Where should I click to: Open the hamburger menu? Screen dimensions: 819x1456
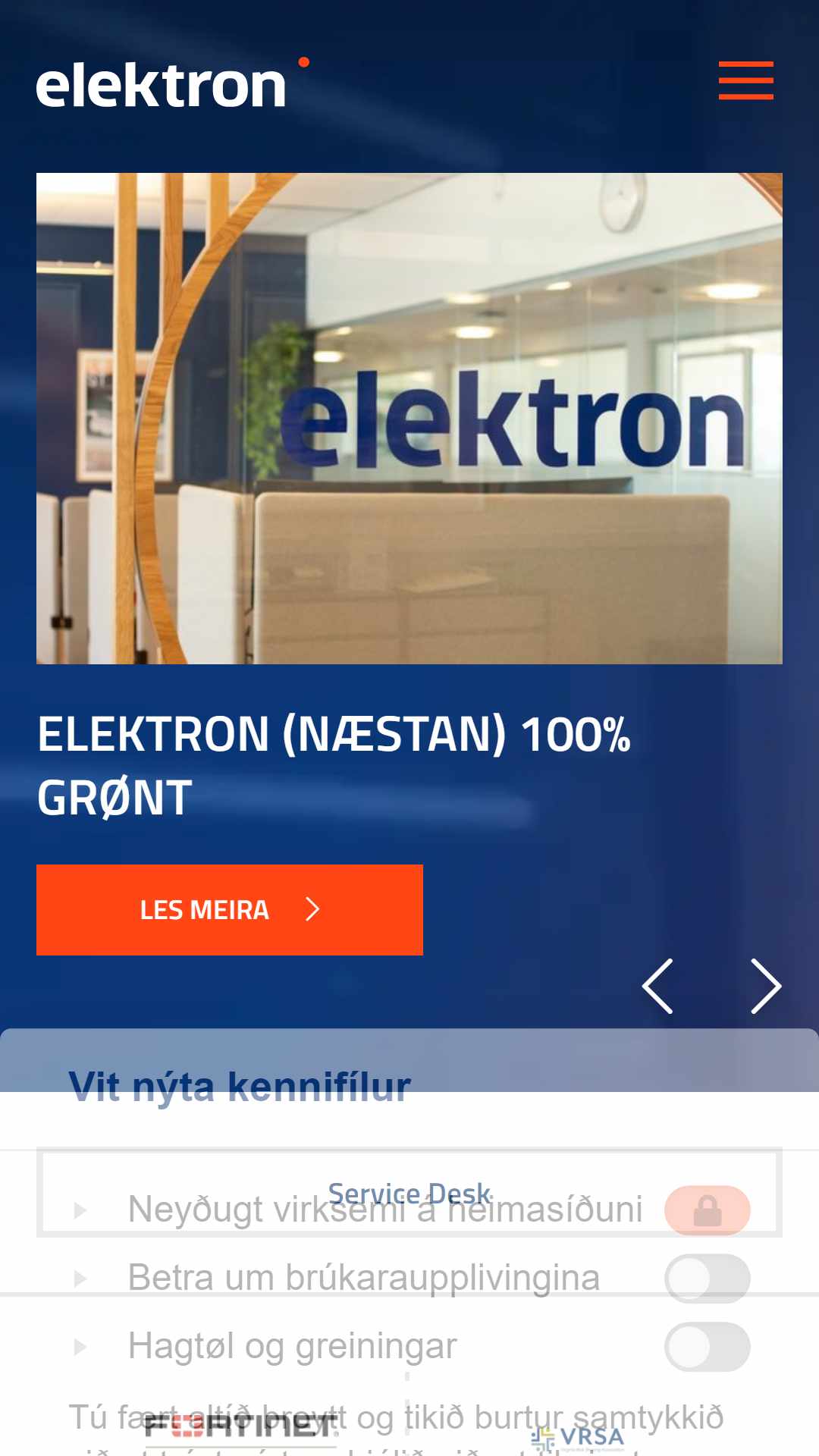(746, 80)
